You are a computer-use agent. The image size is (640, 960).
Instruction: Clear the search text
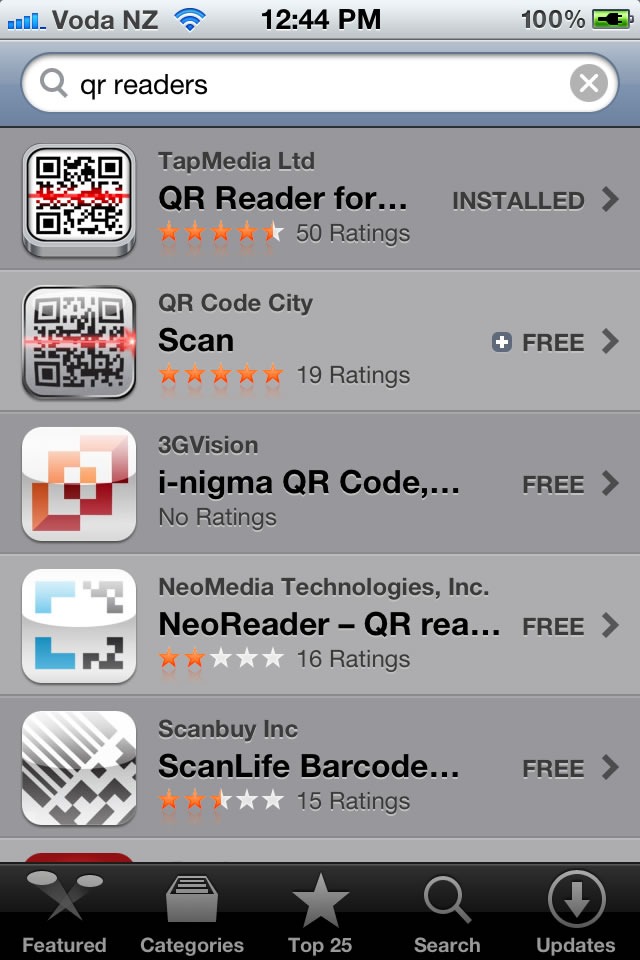pyautogui.click(x=589, y=84)
